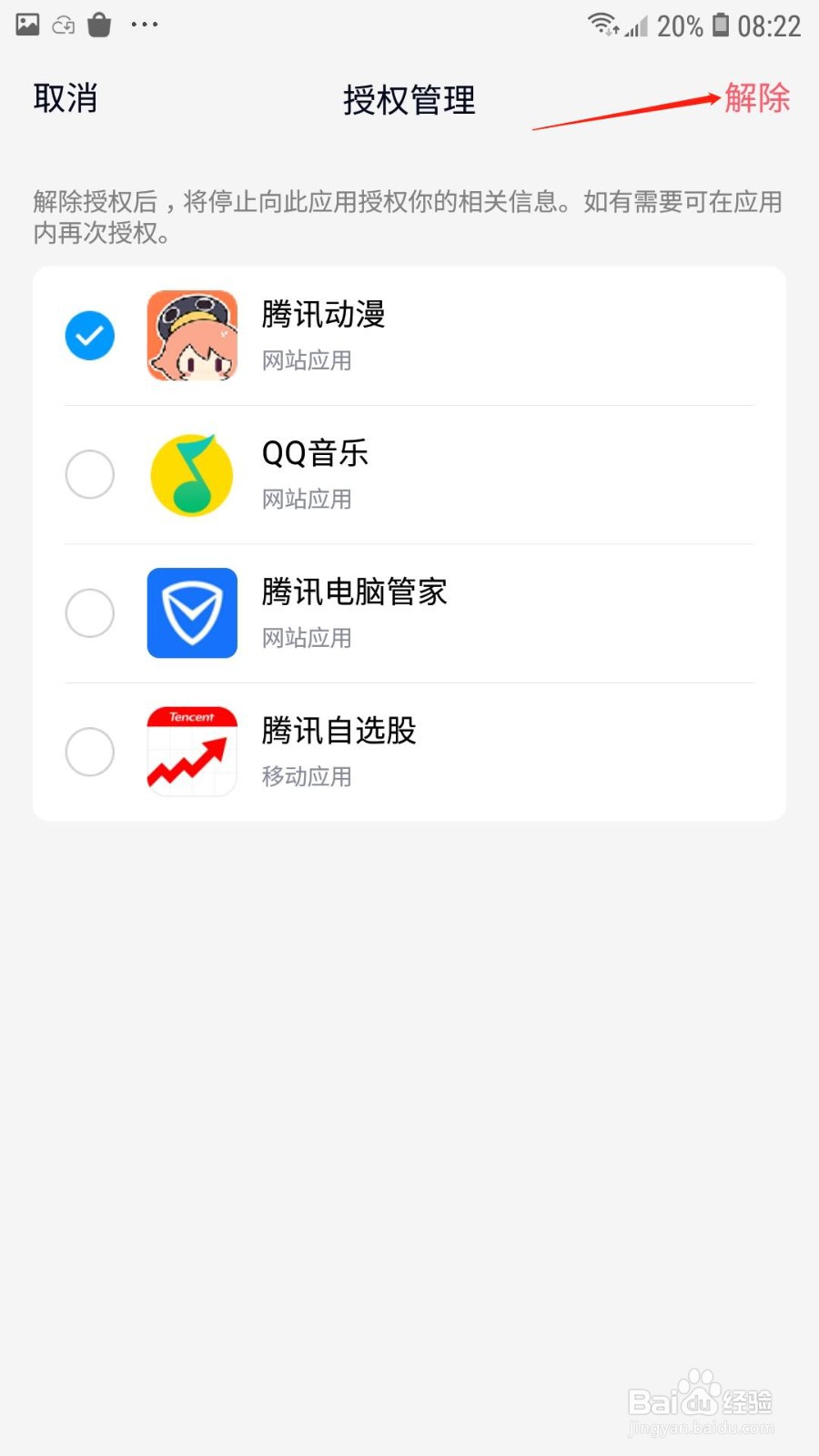819x1456 pixels.
Task: Select the 腾讯自选股 empty circle
Action: (x=89, y=752)
